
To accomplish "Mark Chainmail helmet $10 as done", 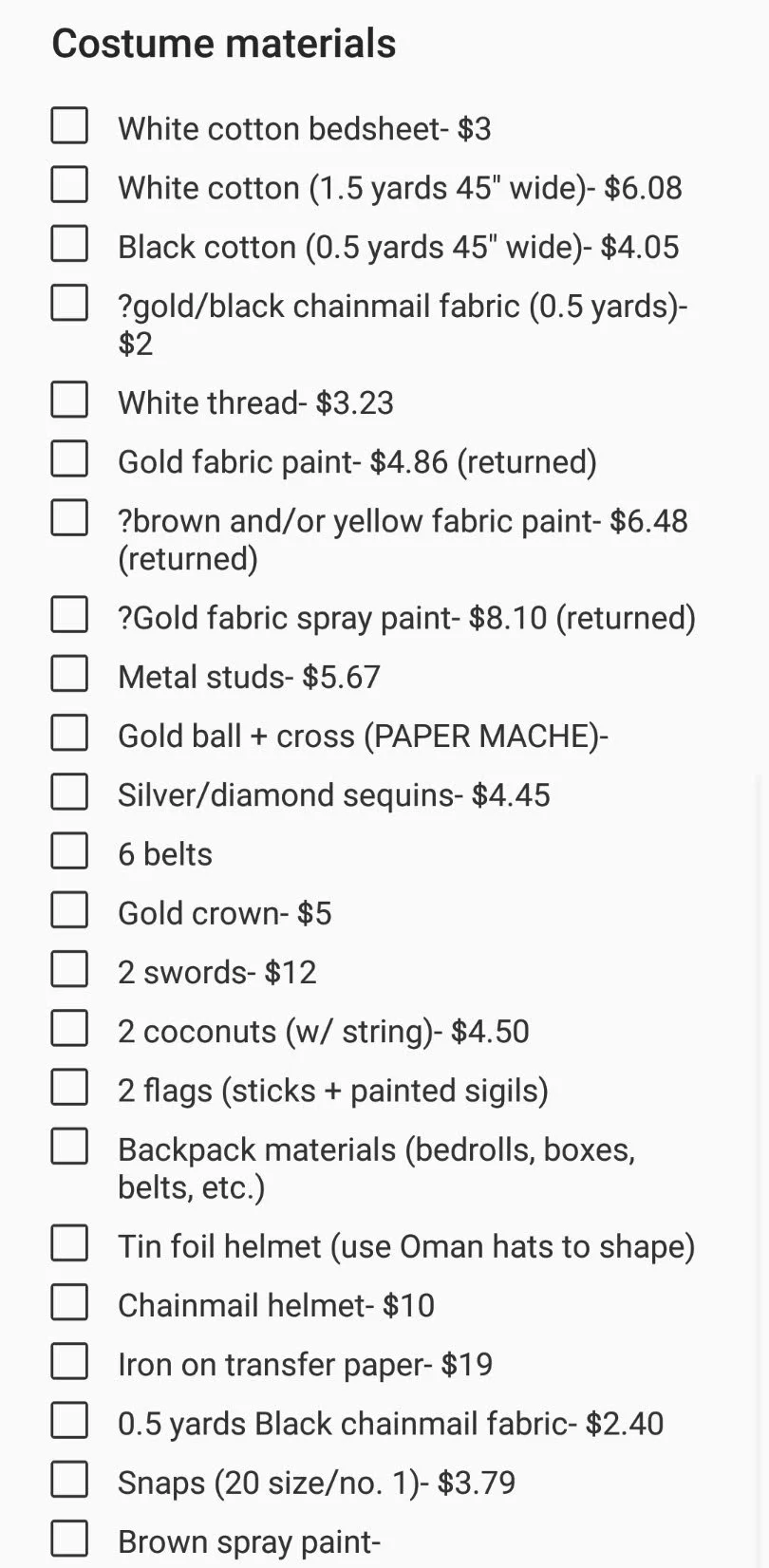I will pos(69,1302).
